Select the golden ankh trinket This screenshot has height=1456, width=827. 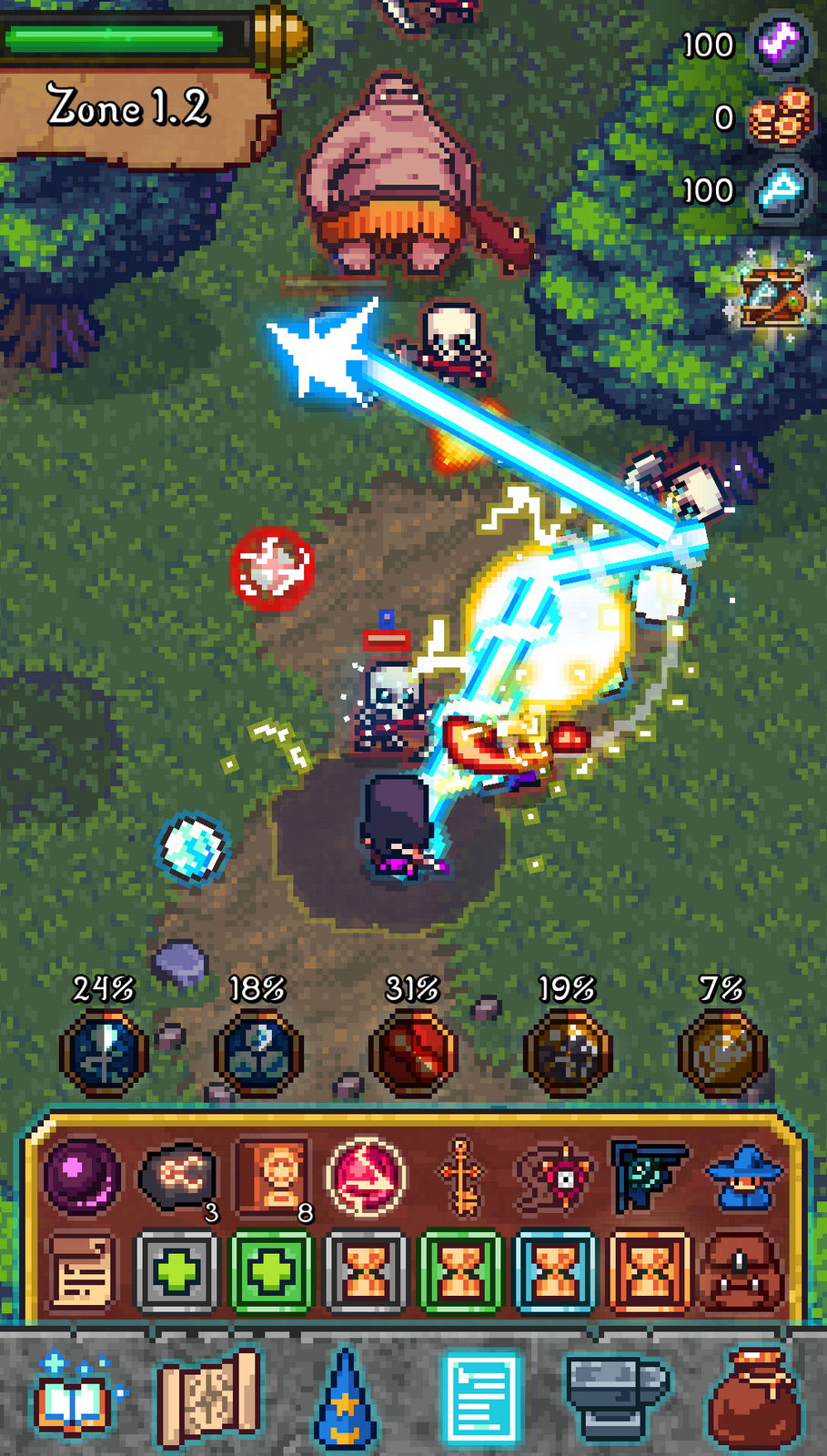pos(464,1174)
